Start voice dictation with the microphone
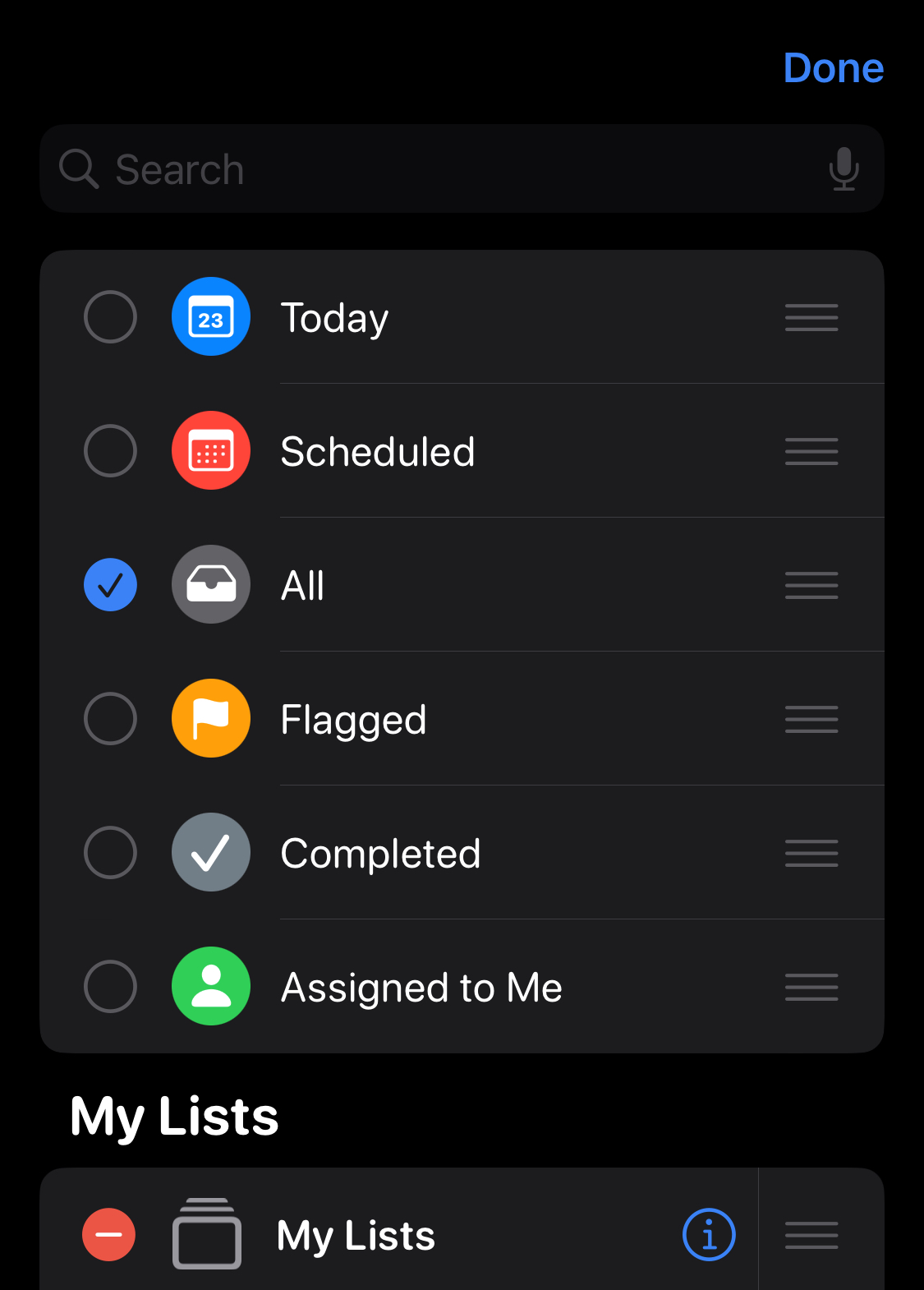Screen dimensions: 924x1290 (x=844, y=169)
